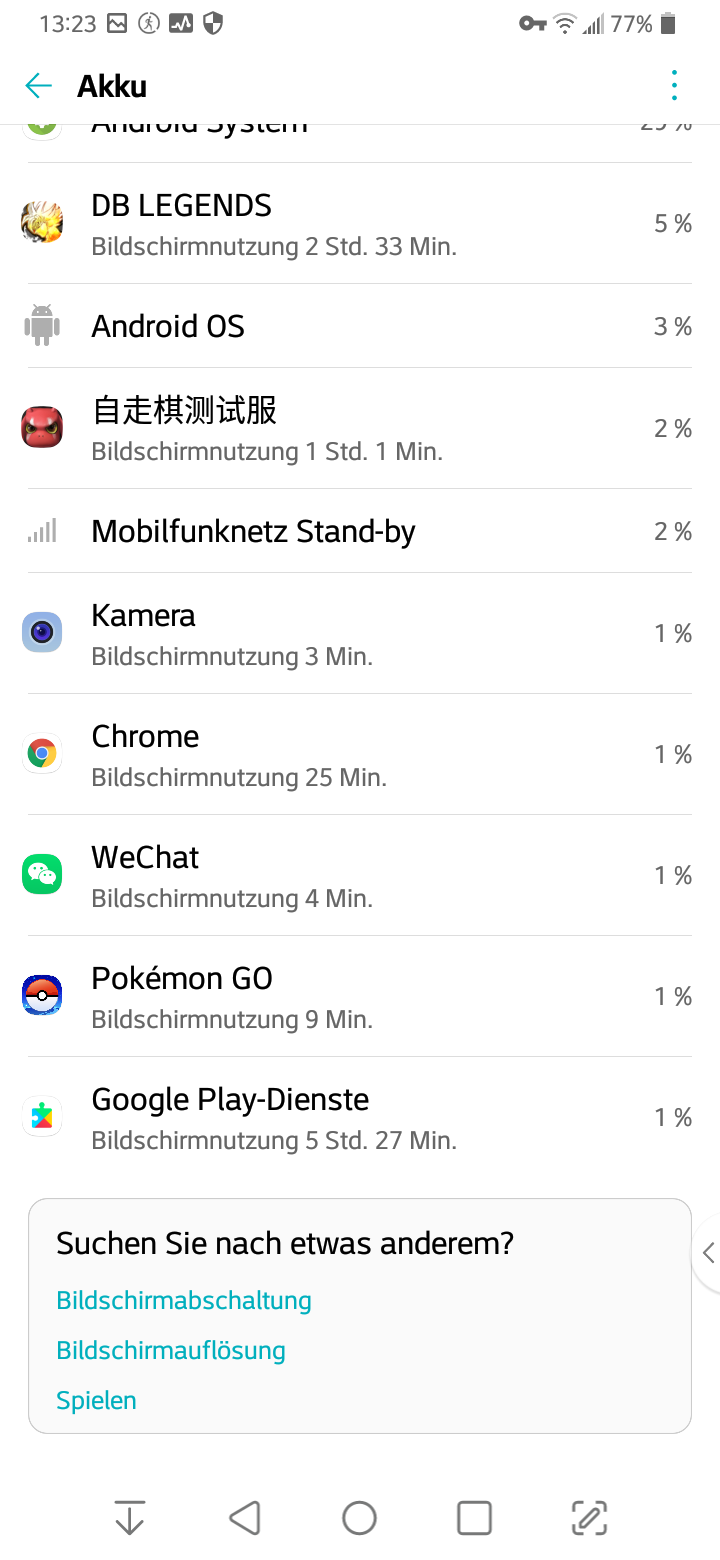Open recent apps with the square button
This screenshot has height=1560, width=720.
tap(474, 1517)
